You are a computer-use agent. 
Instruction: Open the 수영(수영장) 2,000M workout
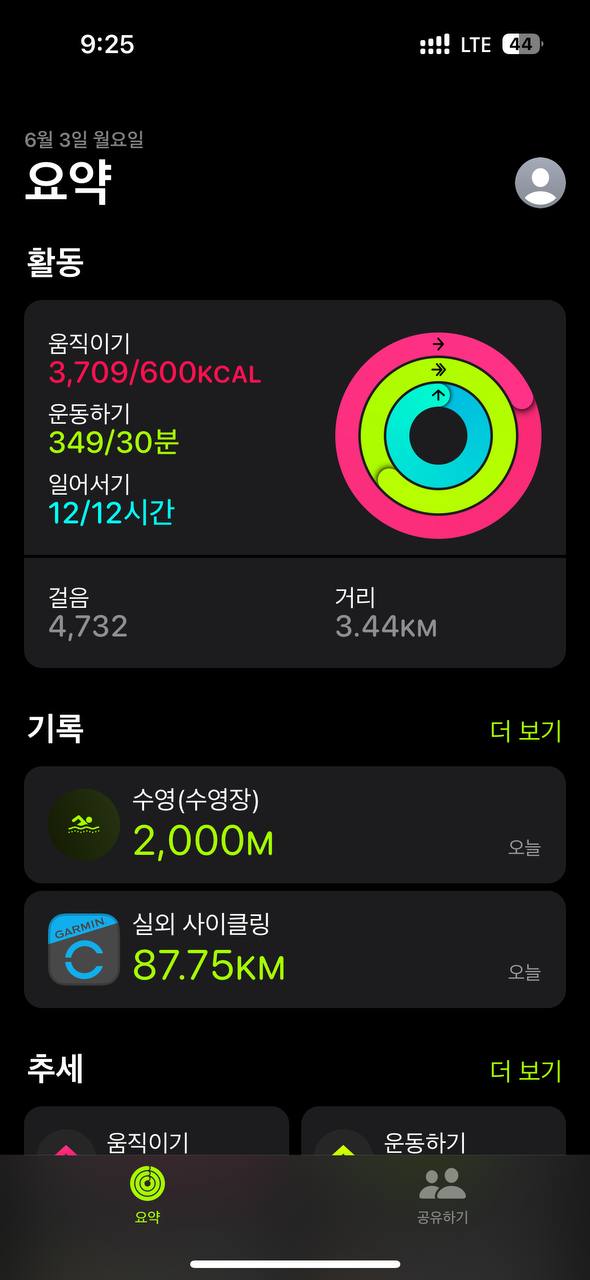point(295,825)
